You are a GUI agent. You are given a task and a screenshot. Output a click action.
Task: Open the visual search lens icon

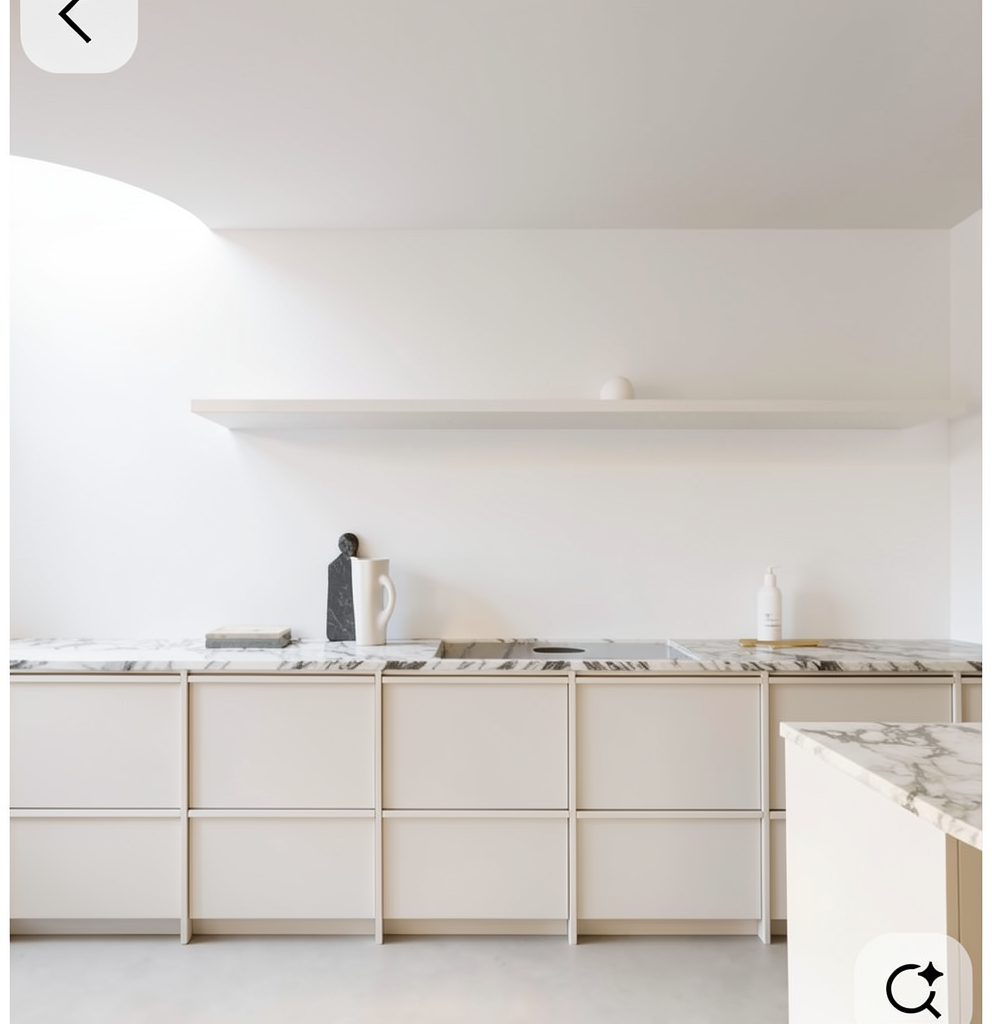pyautogui.click(x=914, y=988)
